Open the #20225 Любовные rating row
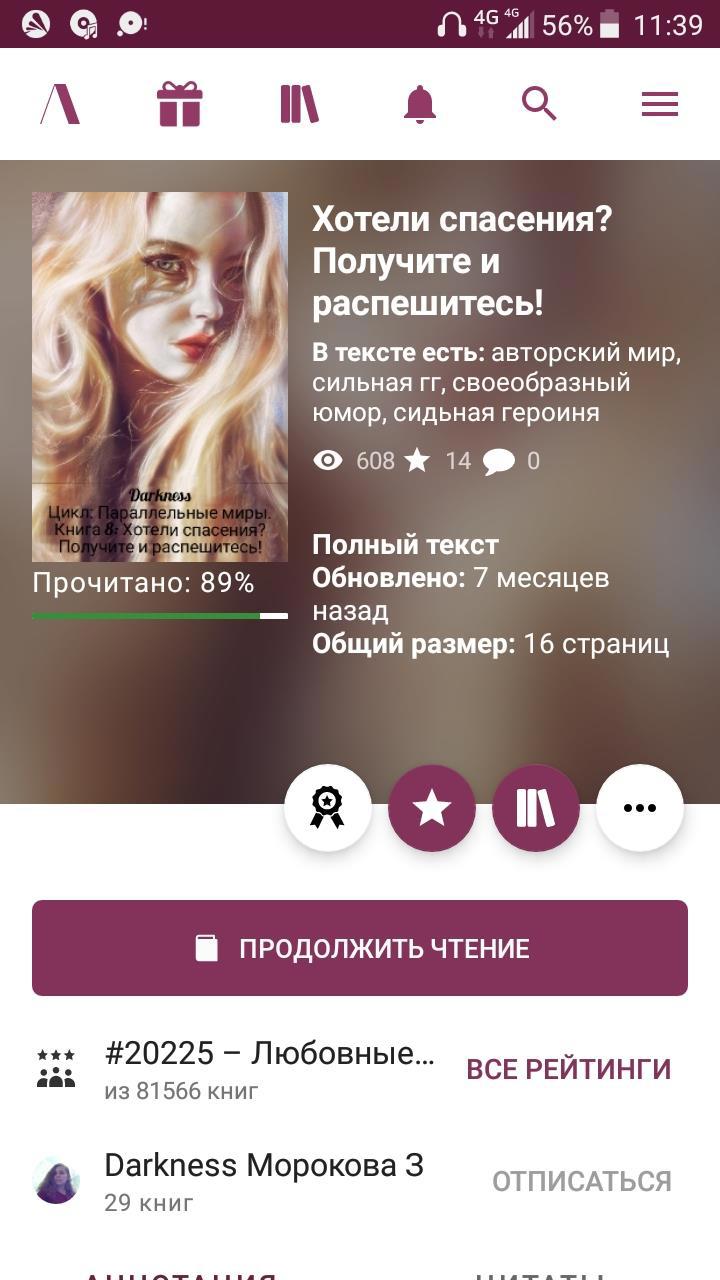The width and height of the screenshot is (720, 1280). click(x=268, y=1067)
